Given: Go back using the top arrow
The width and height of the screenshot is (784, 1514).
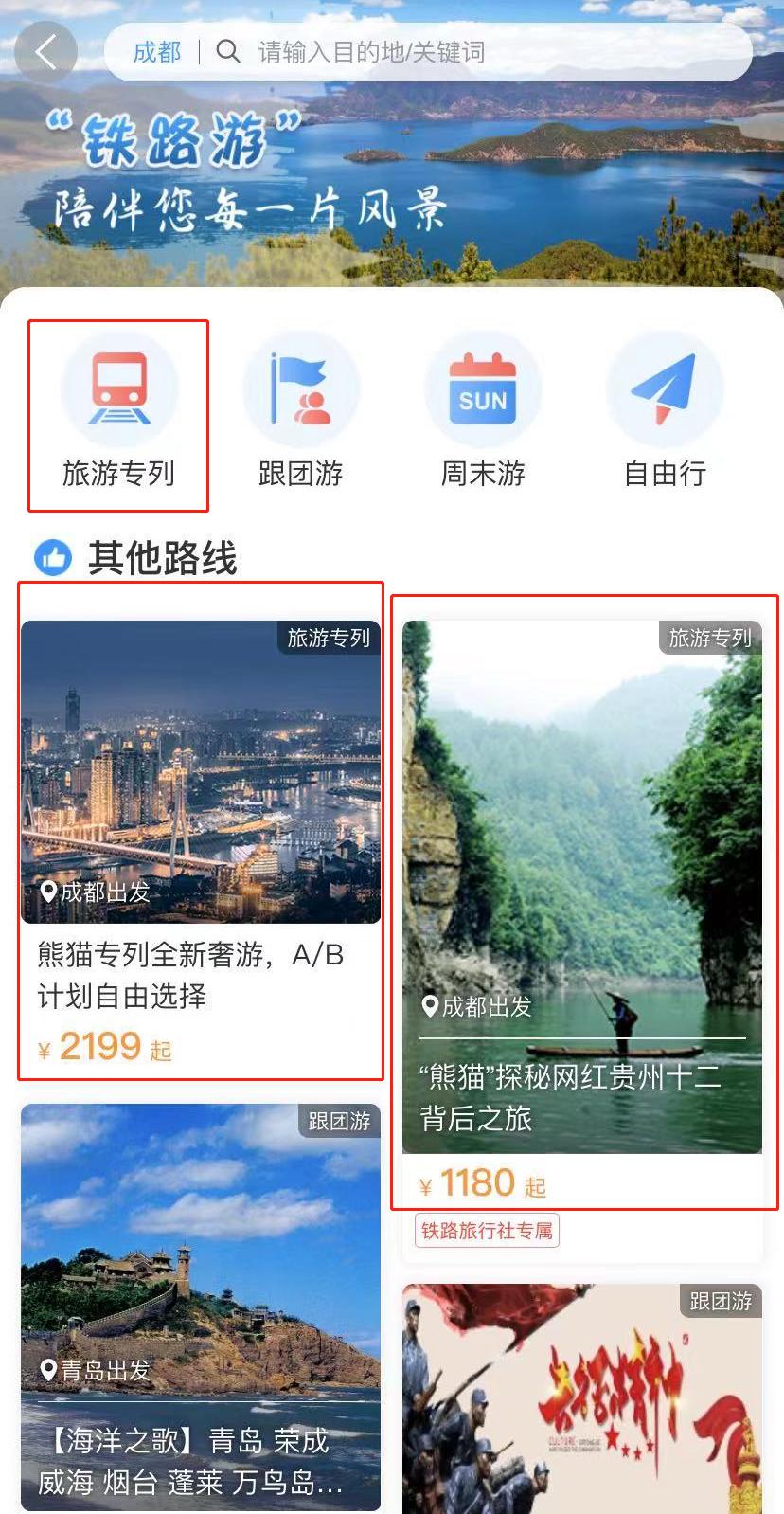Looking at the screenshot, I should coord(45,51).
